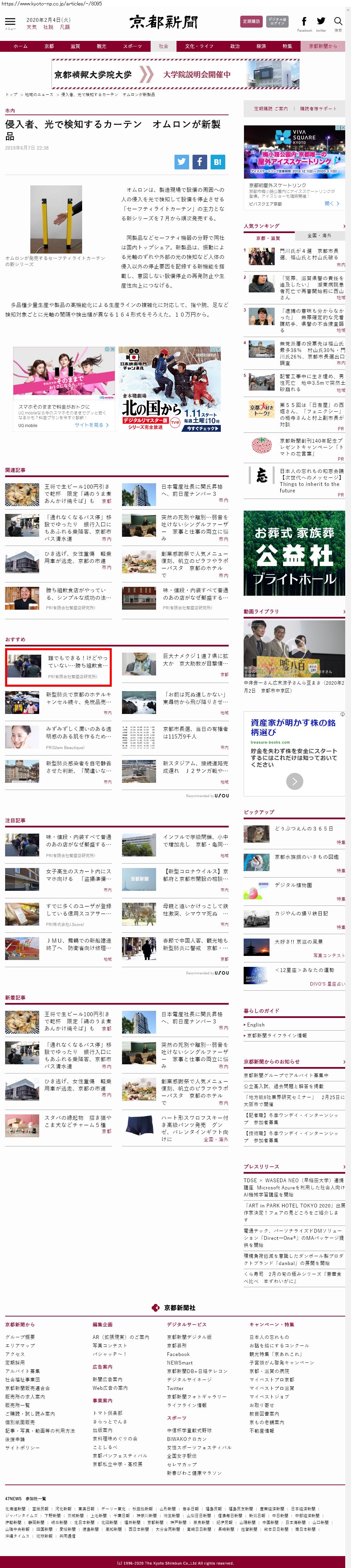The width and height of the screenshot is (351, 1568).
Task: Open the search magnifier icon
Action: click(338, 22)
